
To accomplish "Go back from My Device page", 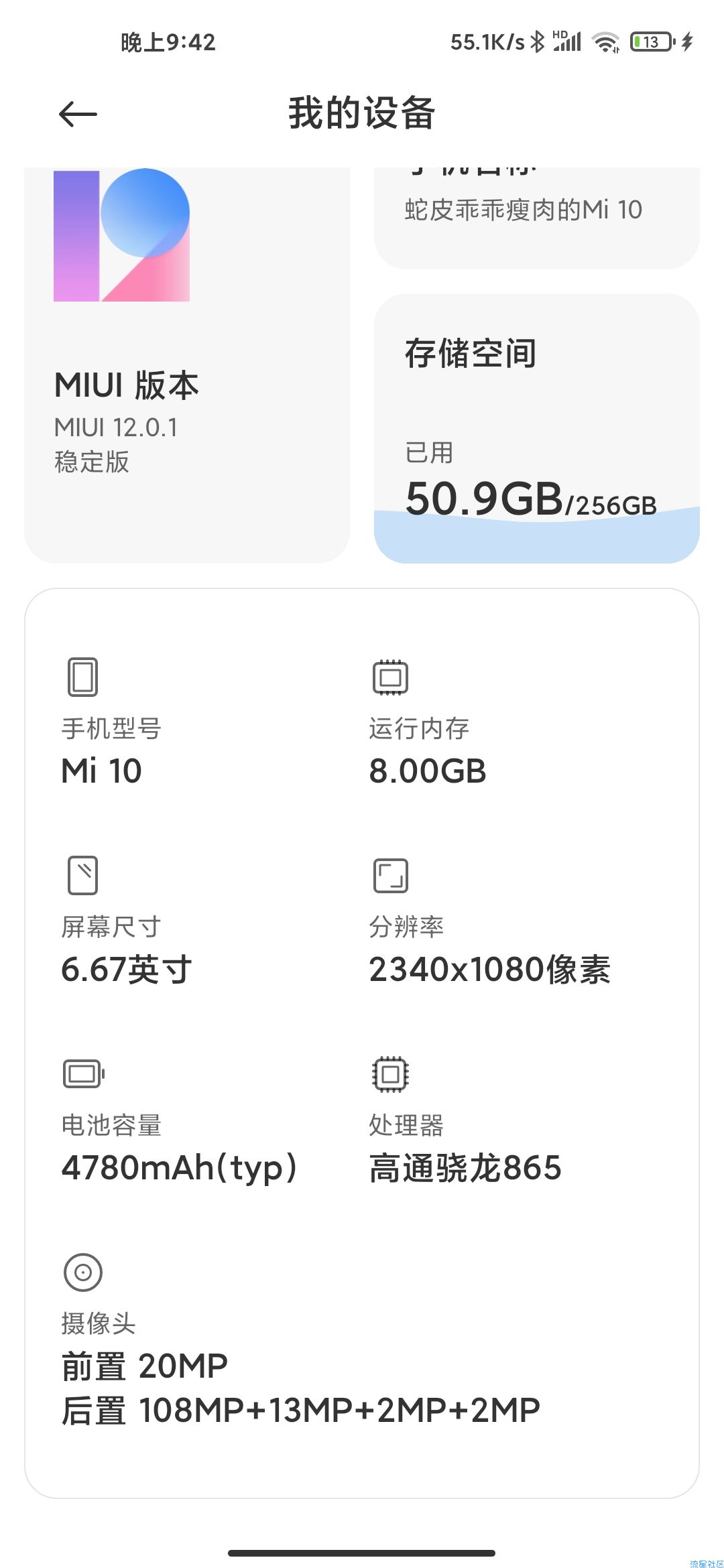I will (78, 115).
